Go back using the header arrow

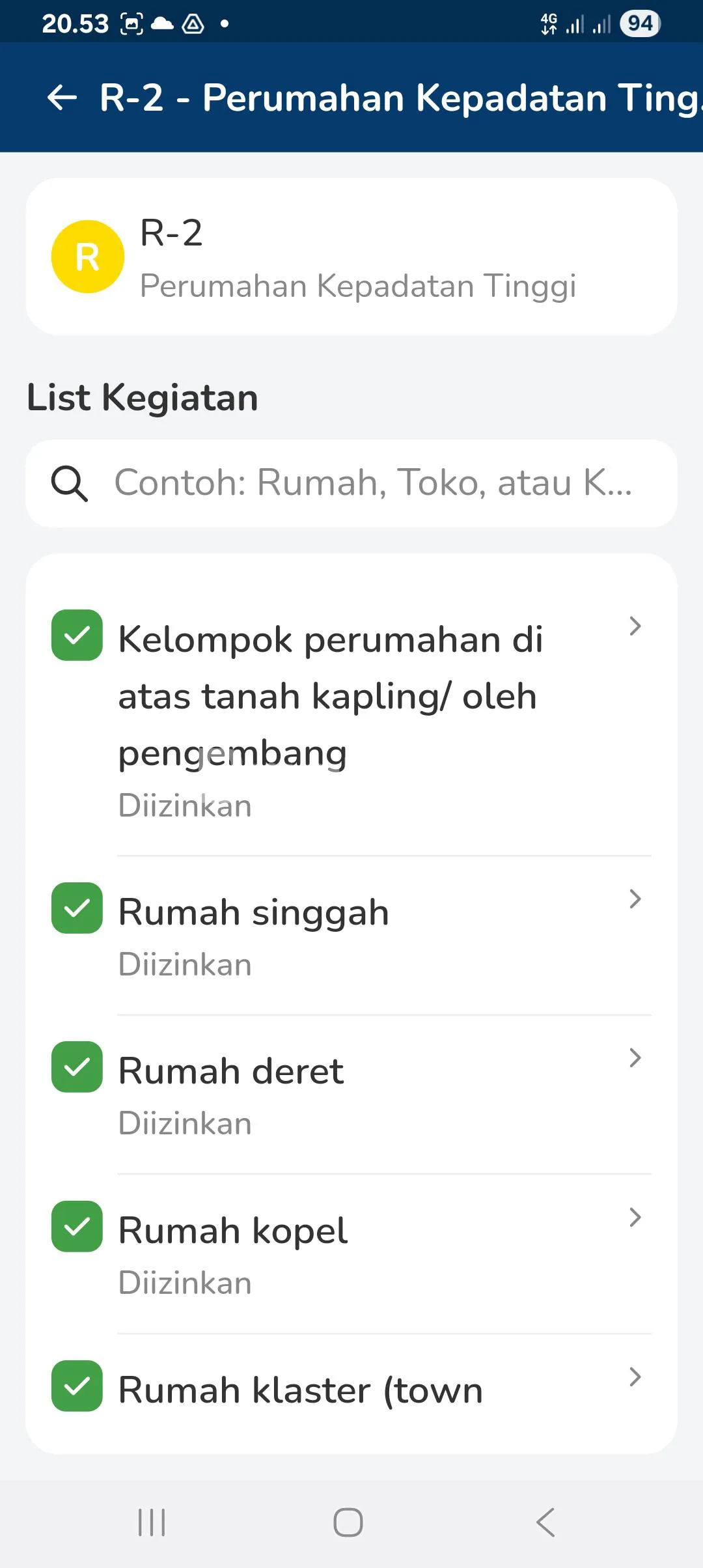tap(62, 98)
